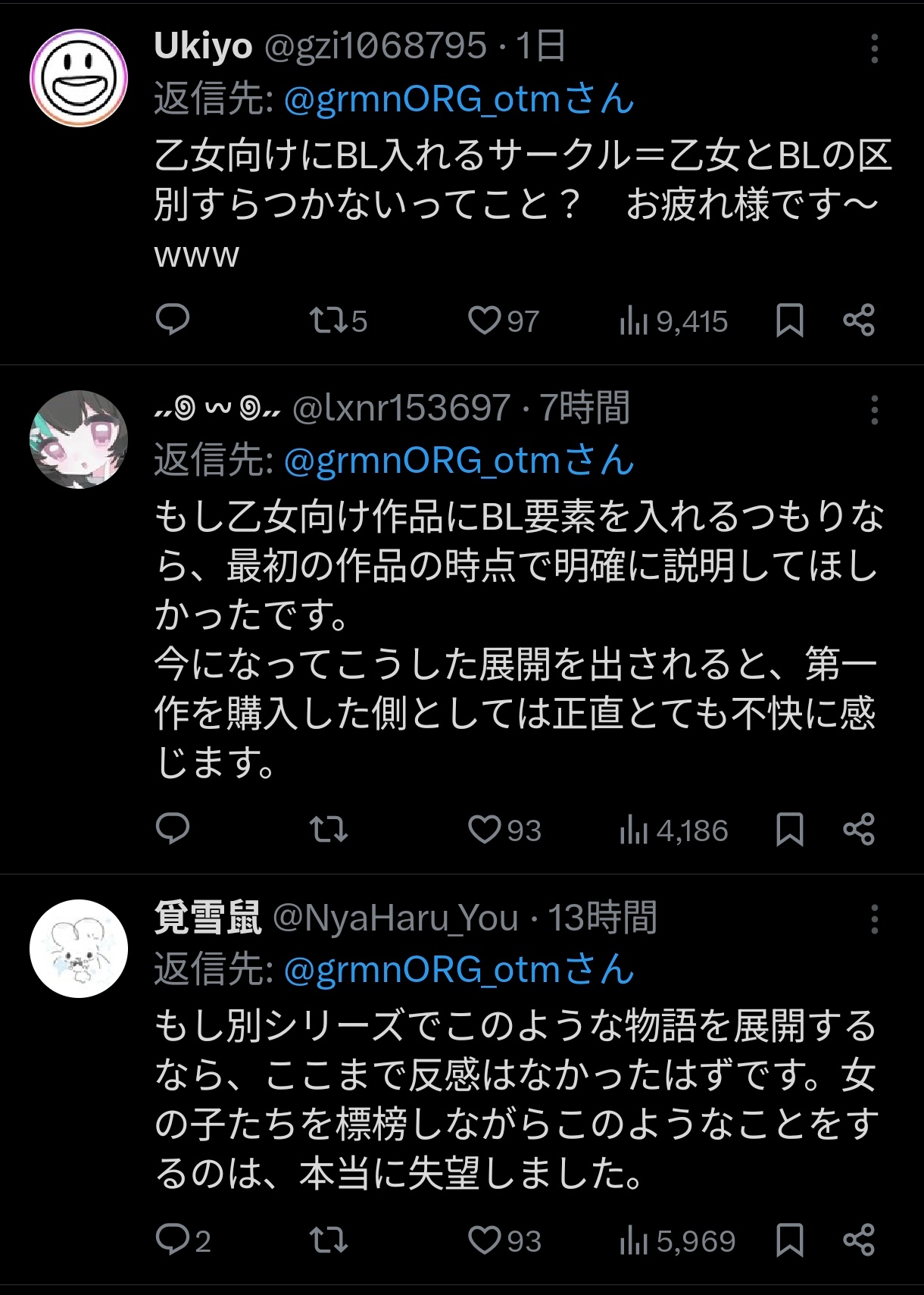Share the reply from @NyaHaru_You
This screenshot has width=924, height=1295.
coord(860,1240)
